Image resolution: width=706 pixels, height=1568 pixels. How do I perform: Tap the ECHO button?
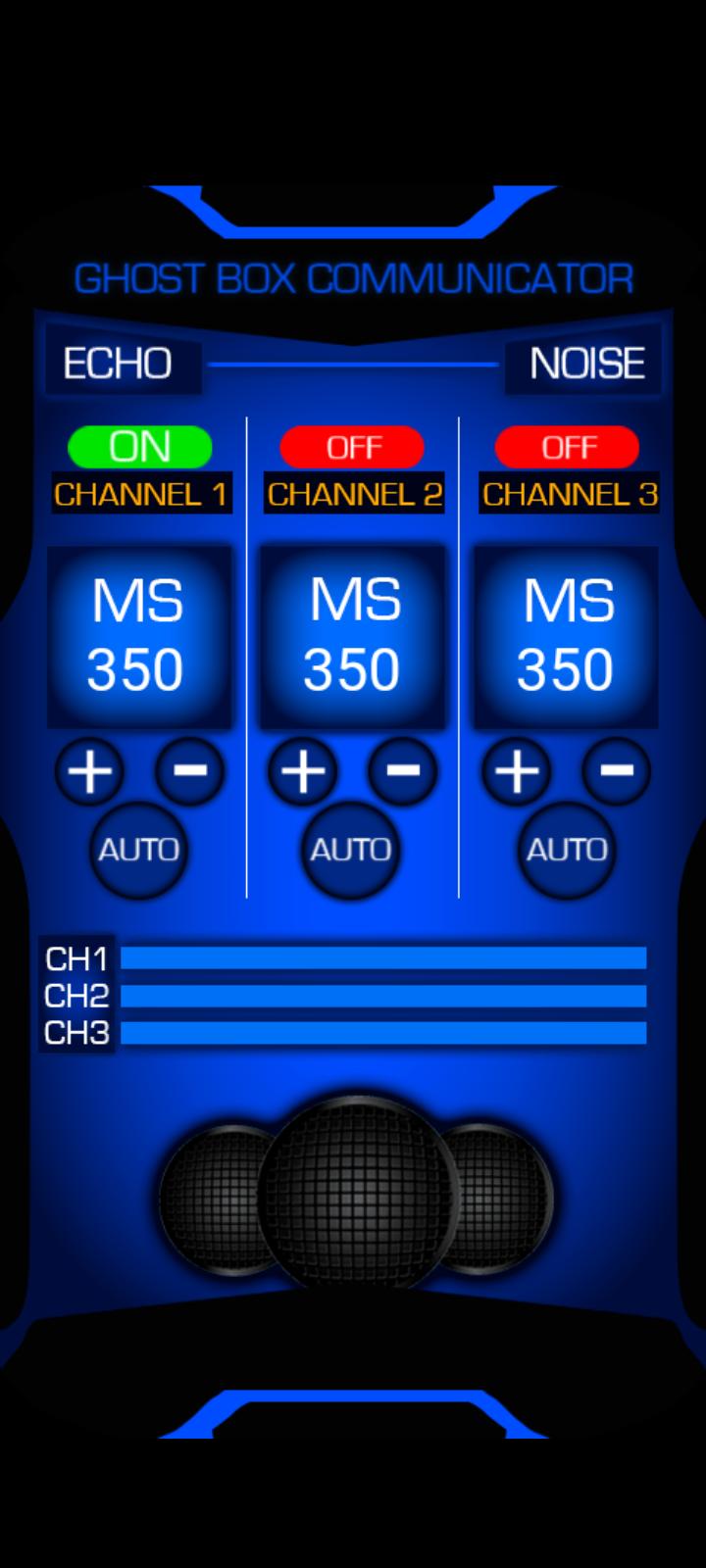pyautogui.click(x=122, y=364)
